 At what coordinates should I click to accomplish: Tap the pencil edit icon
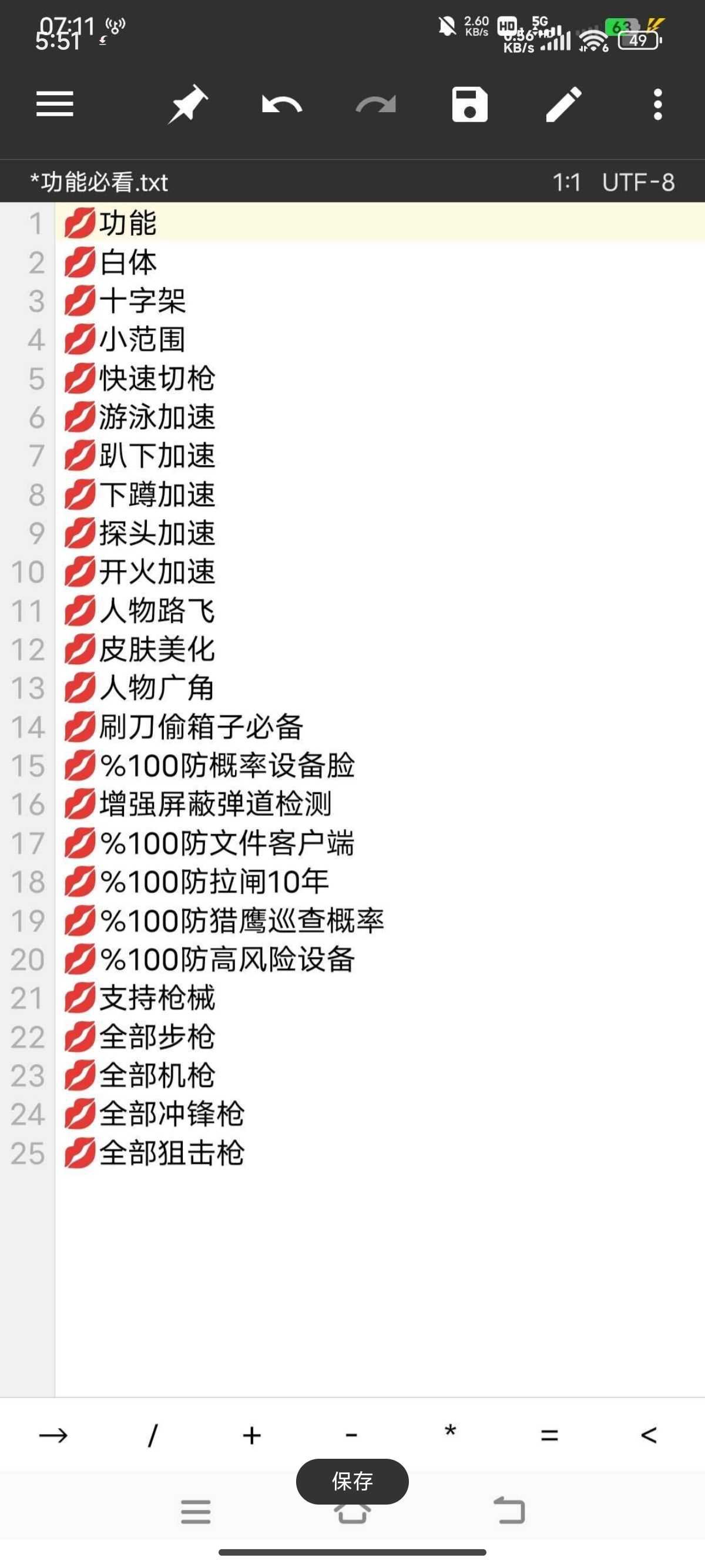pyautogui.click(x=564, y=104)
